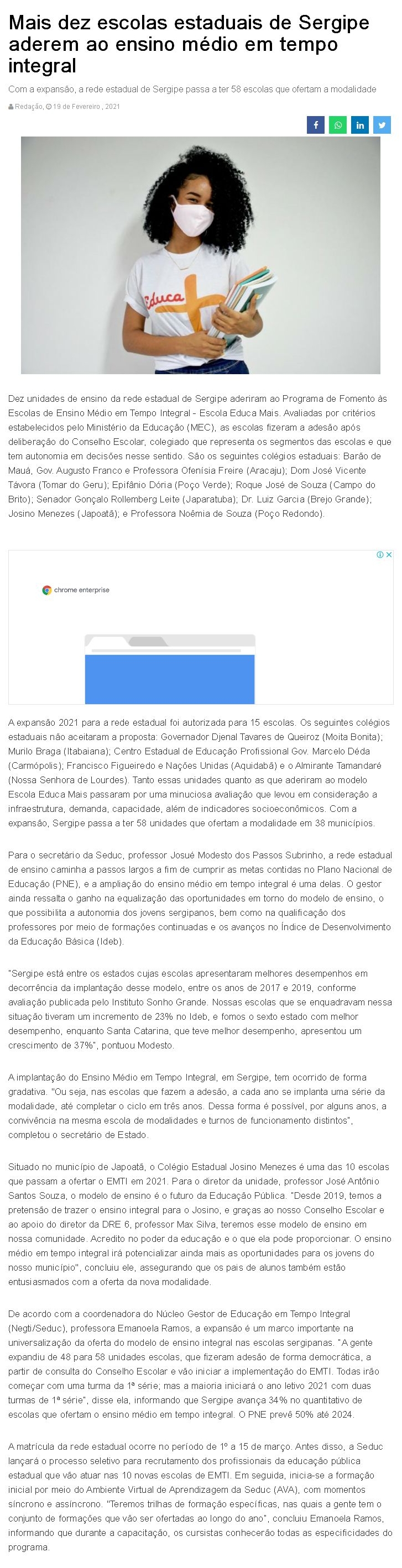Screen dimensions: 402x1568
Task: Open the Chrome Enterprise ad banner
Action: (x=200, y=627)
